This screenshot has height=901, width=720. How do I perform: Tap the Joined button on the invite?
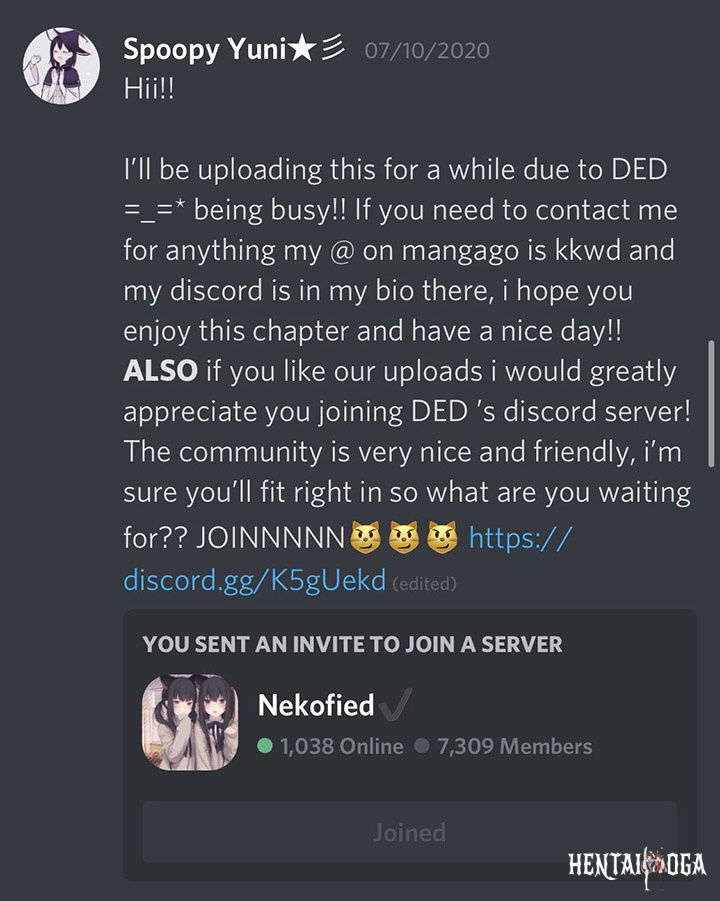[409, 832]
